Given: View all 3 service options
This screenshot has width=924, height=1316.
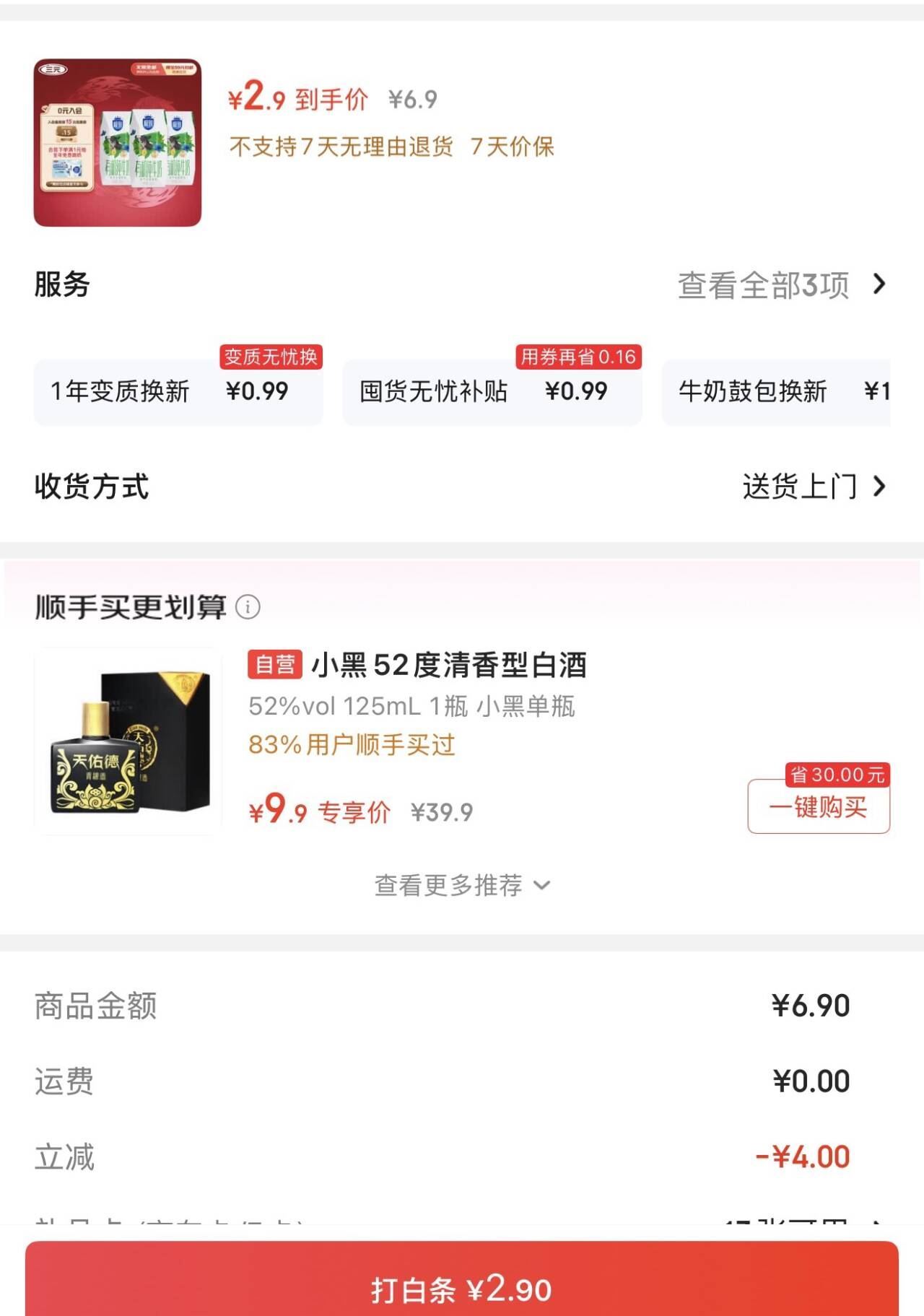Looking at the screenshot, I should pos(781,285).
